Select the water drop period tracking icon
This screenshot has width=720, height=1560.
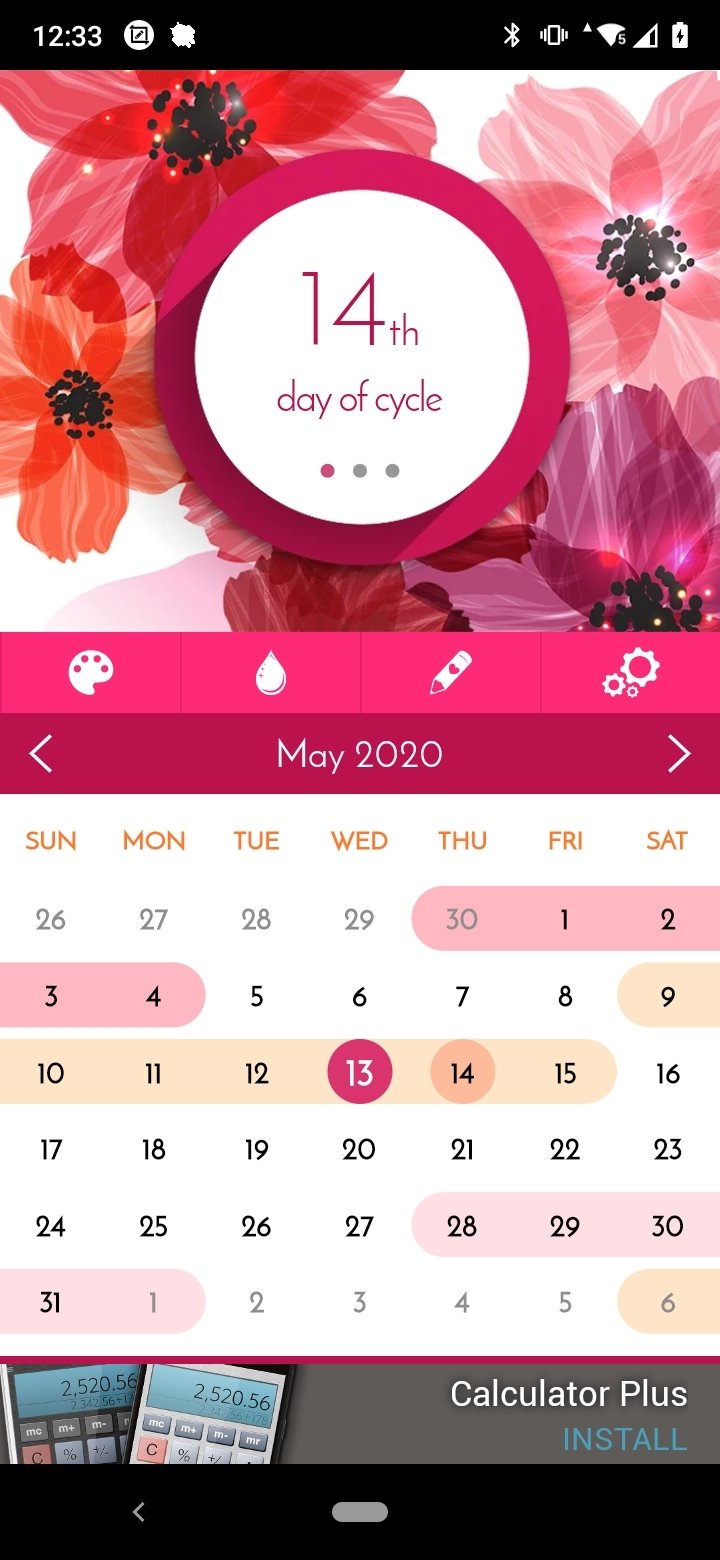[x=270, y=672]
